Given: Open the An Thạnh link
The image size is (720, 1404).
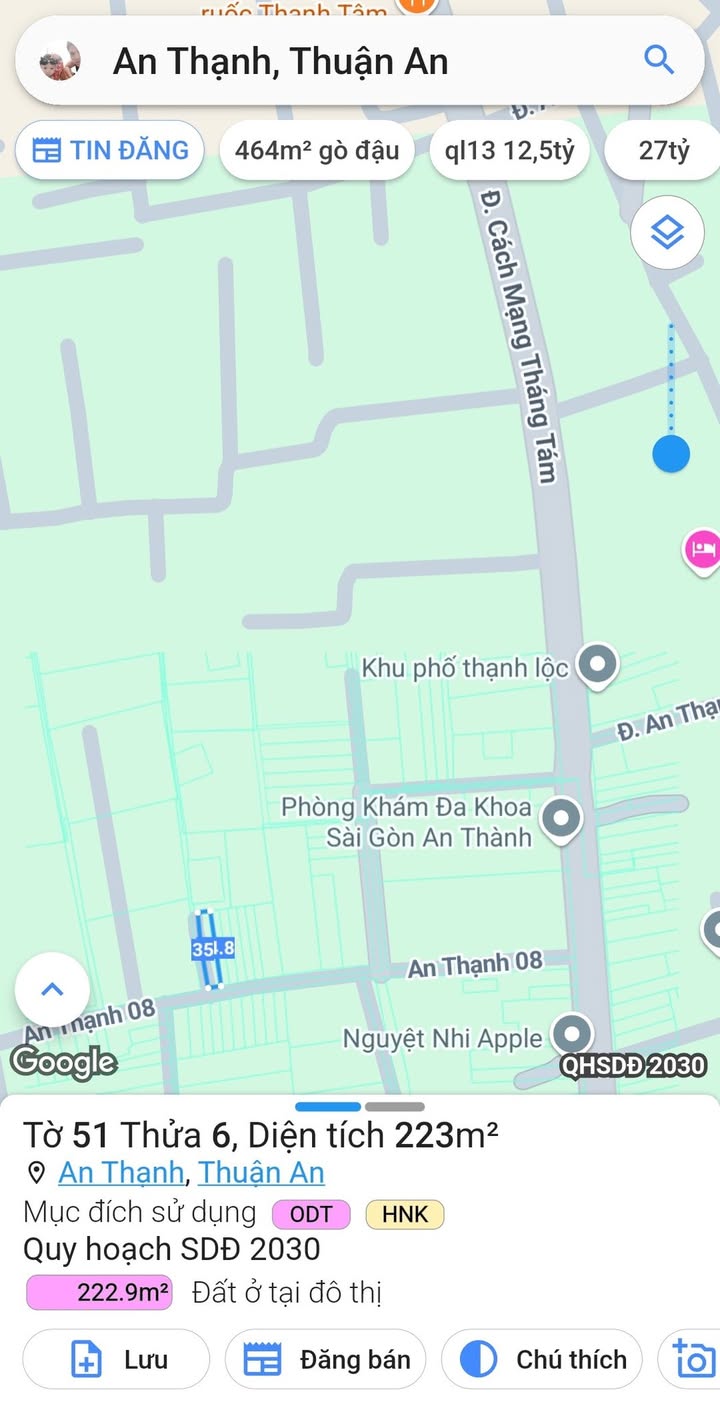Looking at the screenshot, I should (121, 1172).
